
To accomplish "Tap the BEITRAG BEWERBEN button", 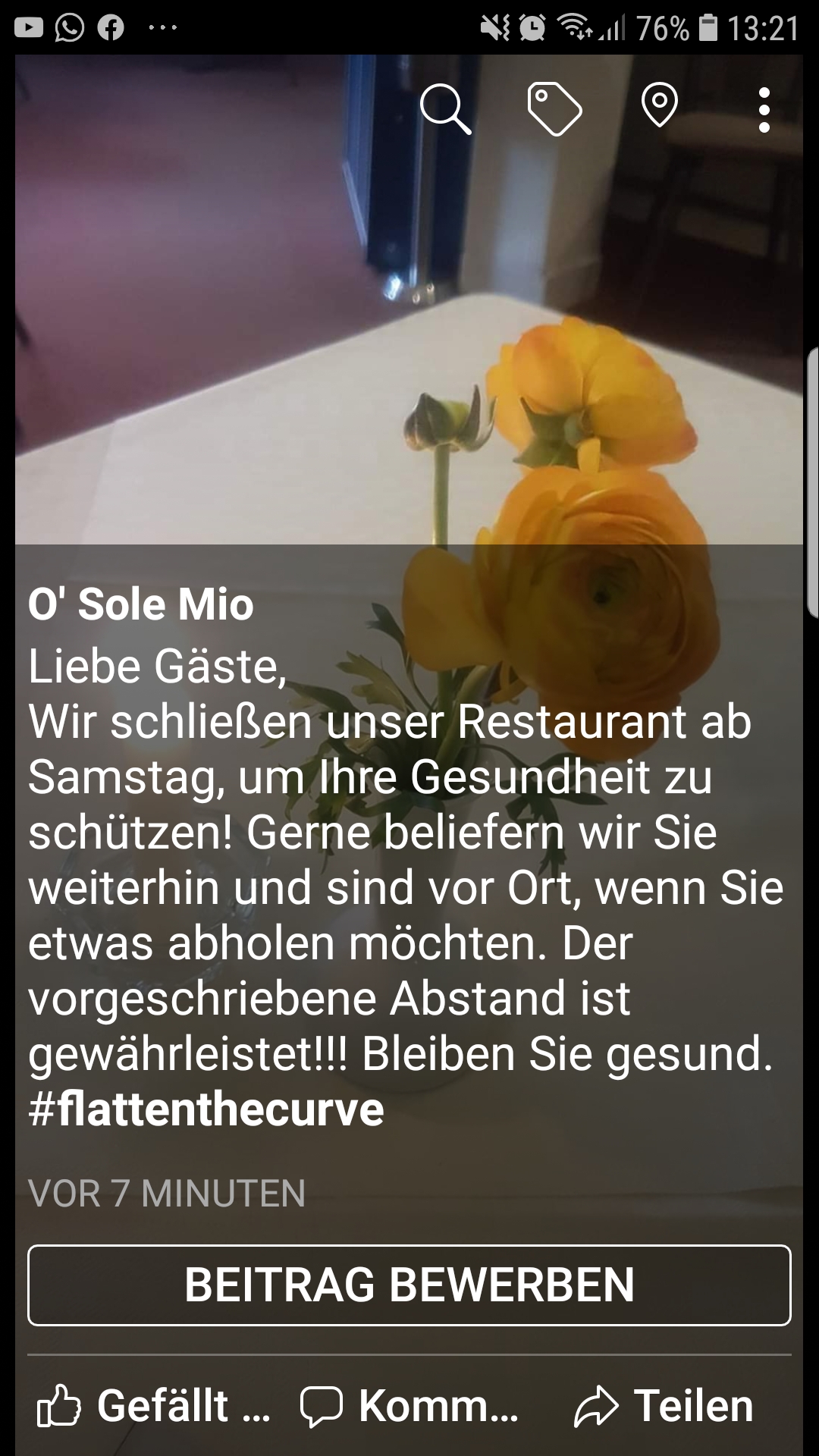I will coord(409,1285).
